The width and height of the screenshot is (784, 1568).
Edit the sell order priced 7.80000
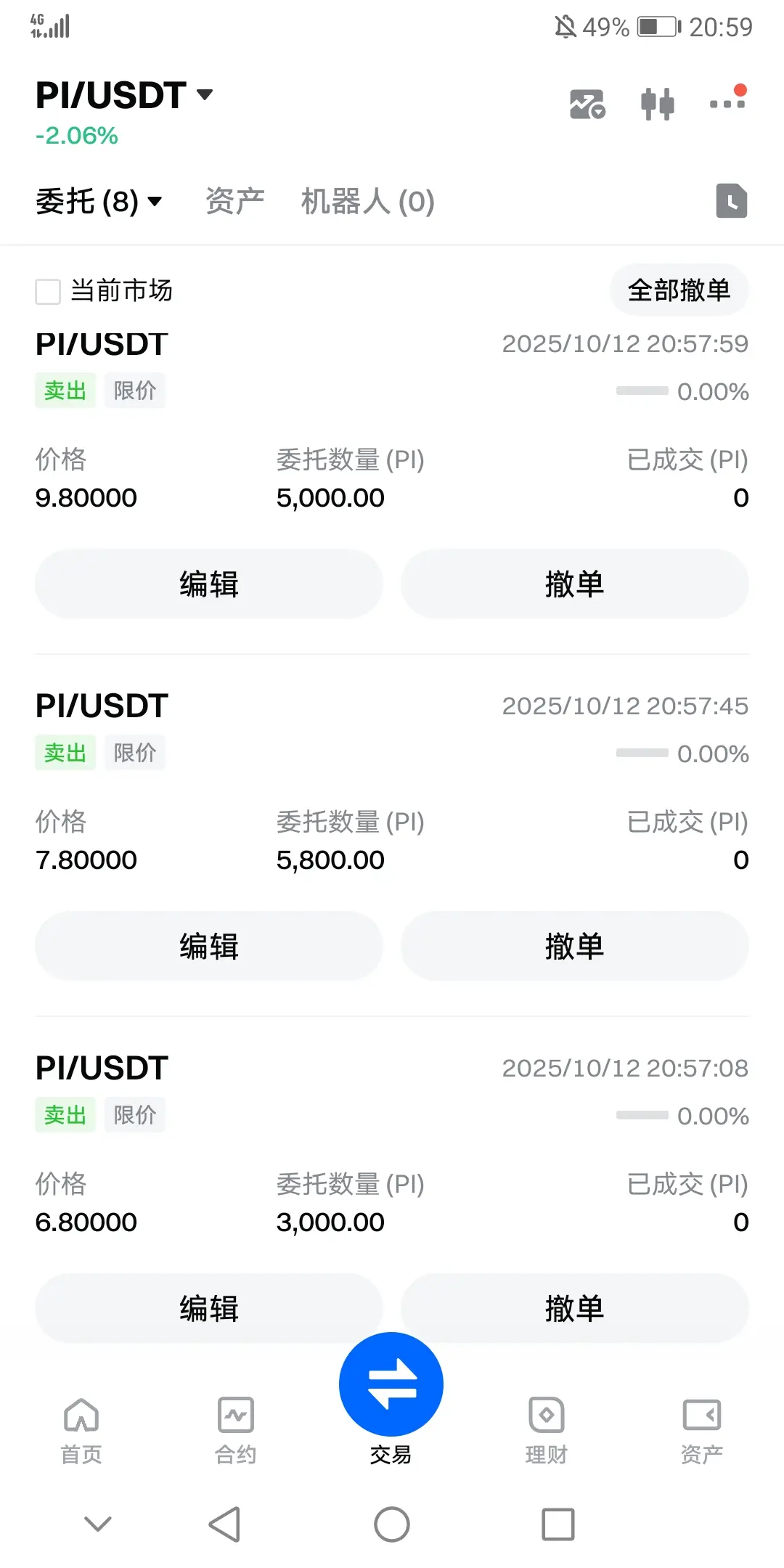point(209,946)
